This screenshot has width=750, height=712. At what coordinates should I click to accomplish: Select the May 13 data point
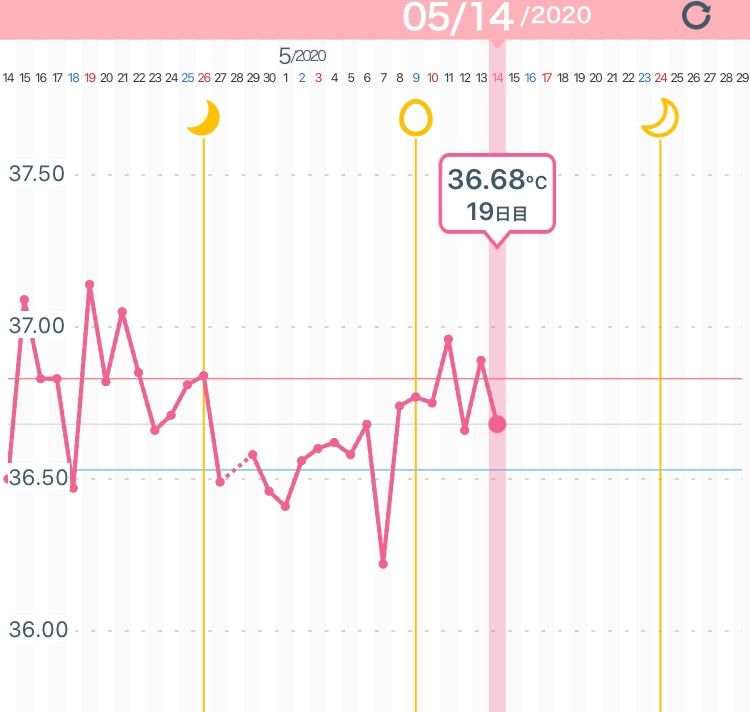click(x=481, y=361)
